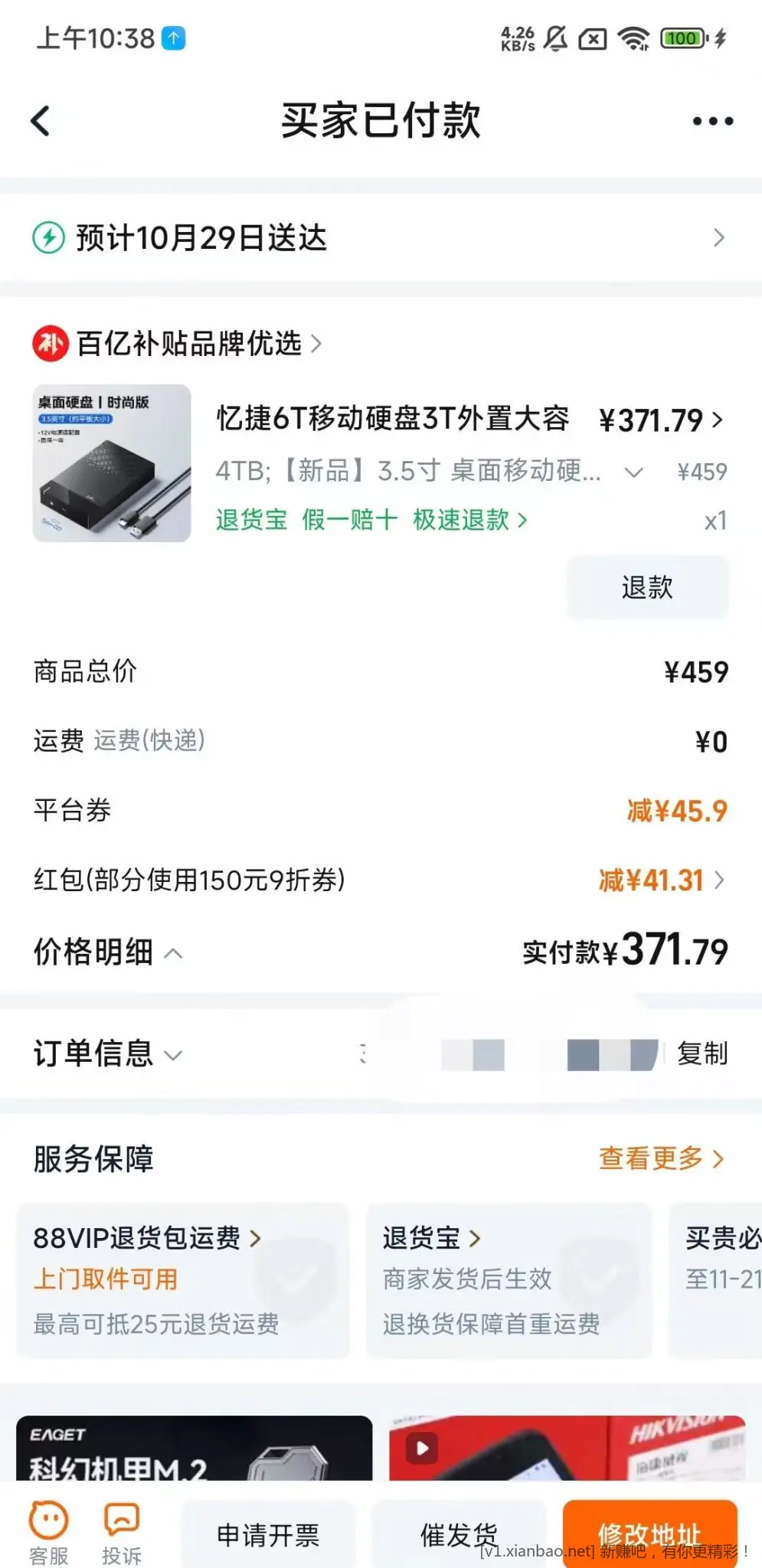Open the 88VIP退货包运费 card

pyautogui.click(x=182, y=1280)
